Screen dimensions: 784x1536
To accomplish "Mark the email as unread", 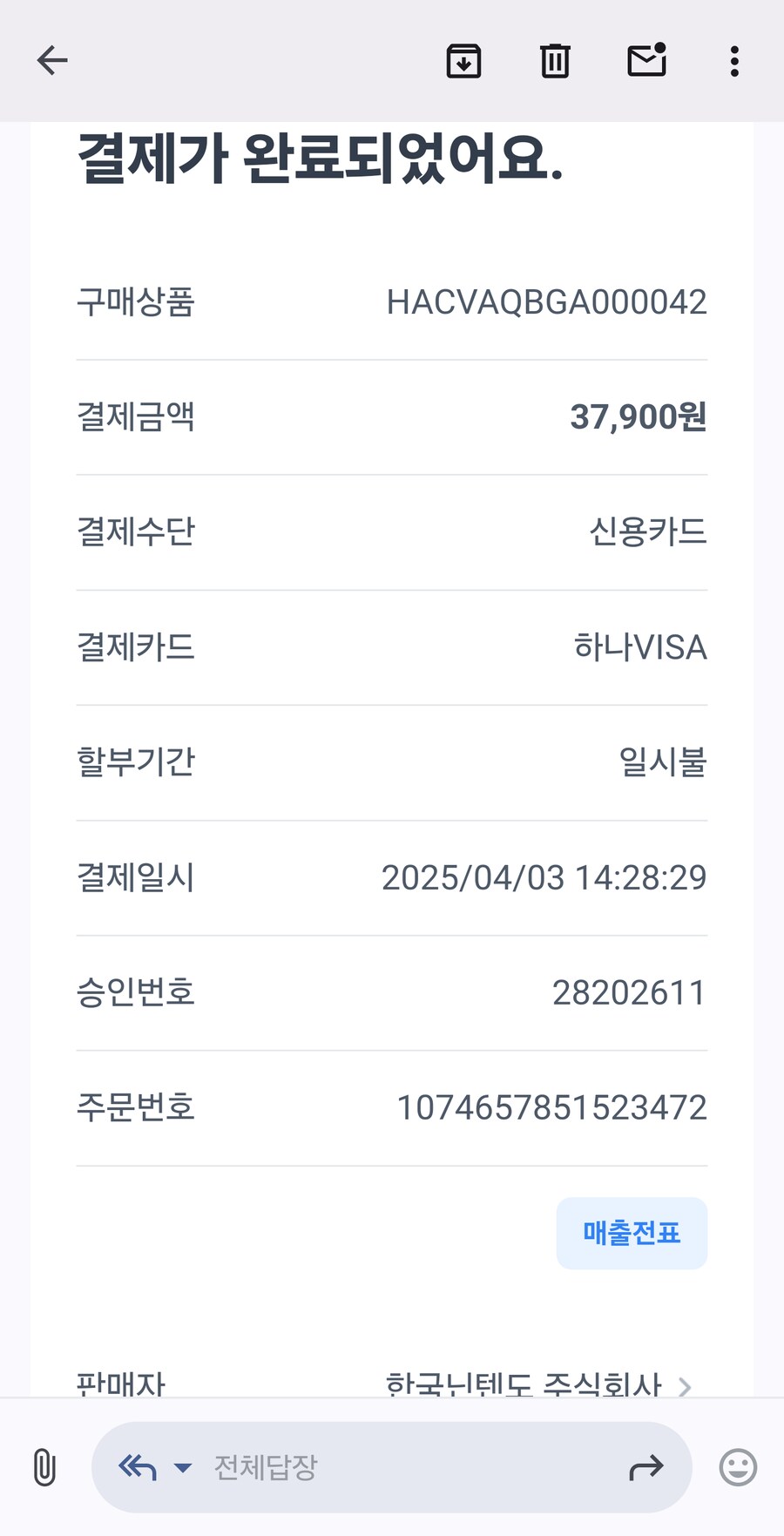I will 645,61.
